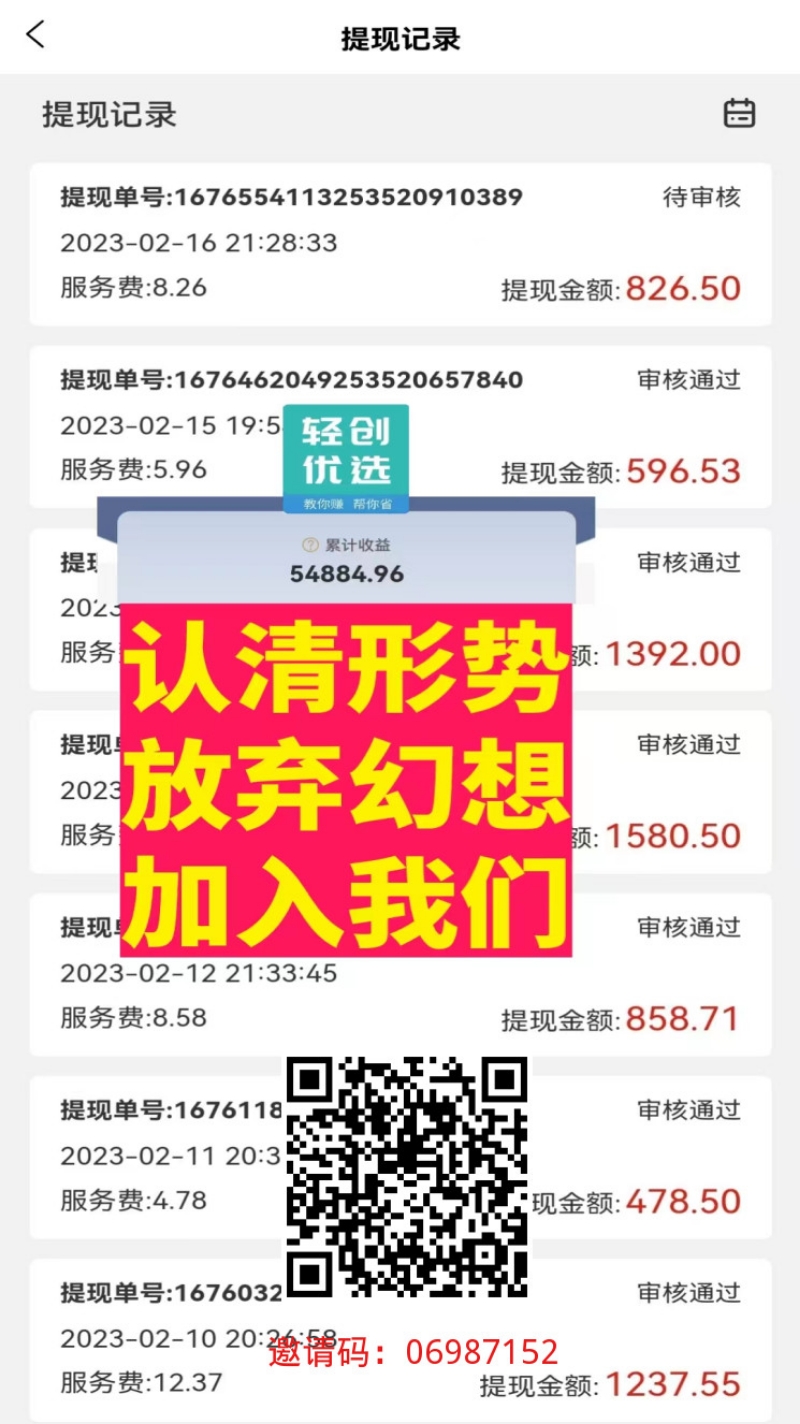Tap the calendar icon to pick a date range
This screenshot has height=1424, width=800.
pos(740,113)
